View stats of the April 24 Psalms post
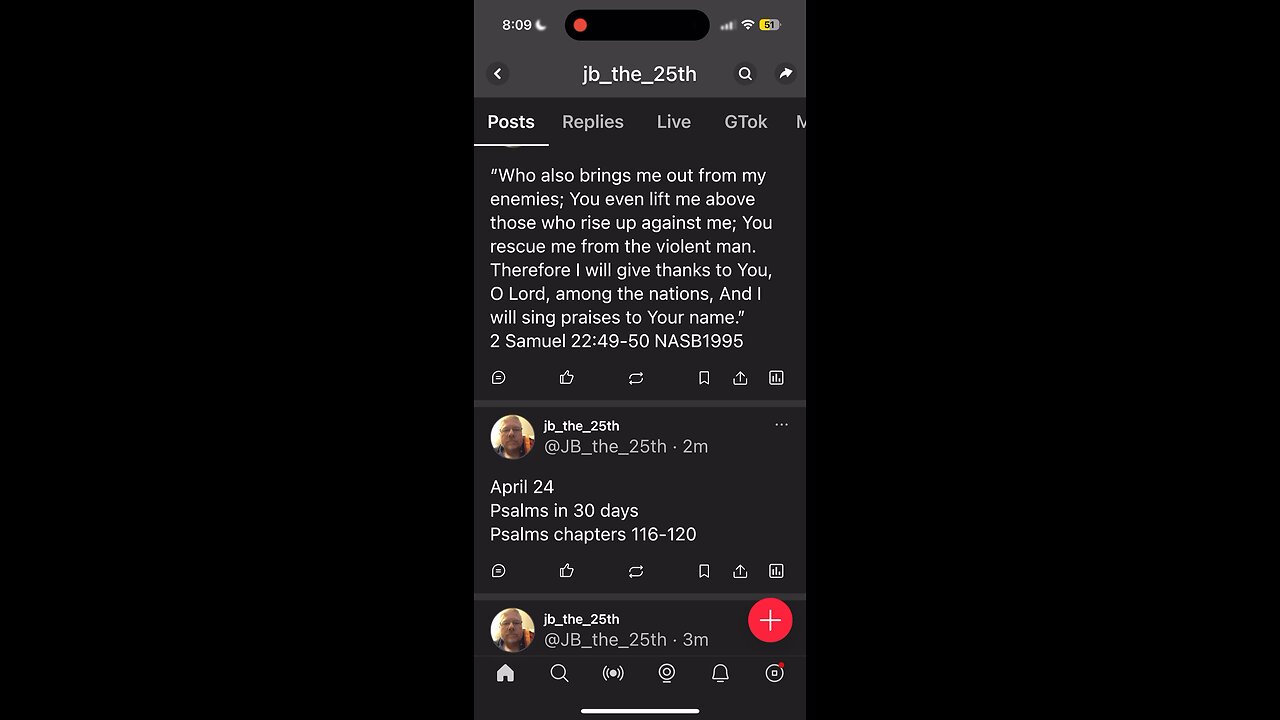 coord(776,571)
